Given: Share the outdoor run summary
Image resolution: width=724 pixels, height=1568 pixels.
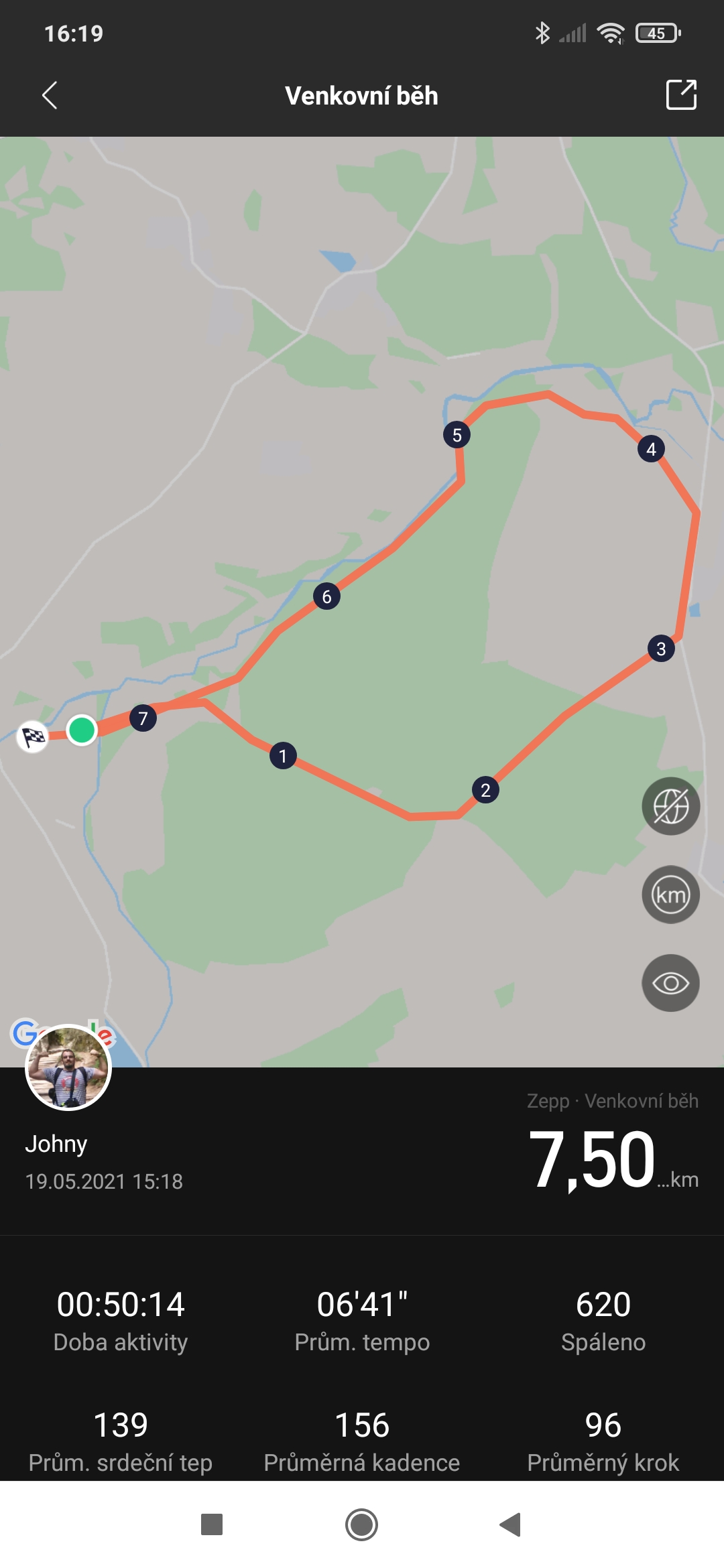Looking at the screenshot, I should click(x=681, y=94).
